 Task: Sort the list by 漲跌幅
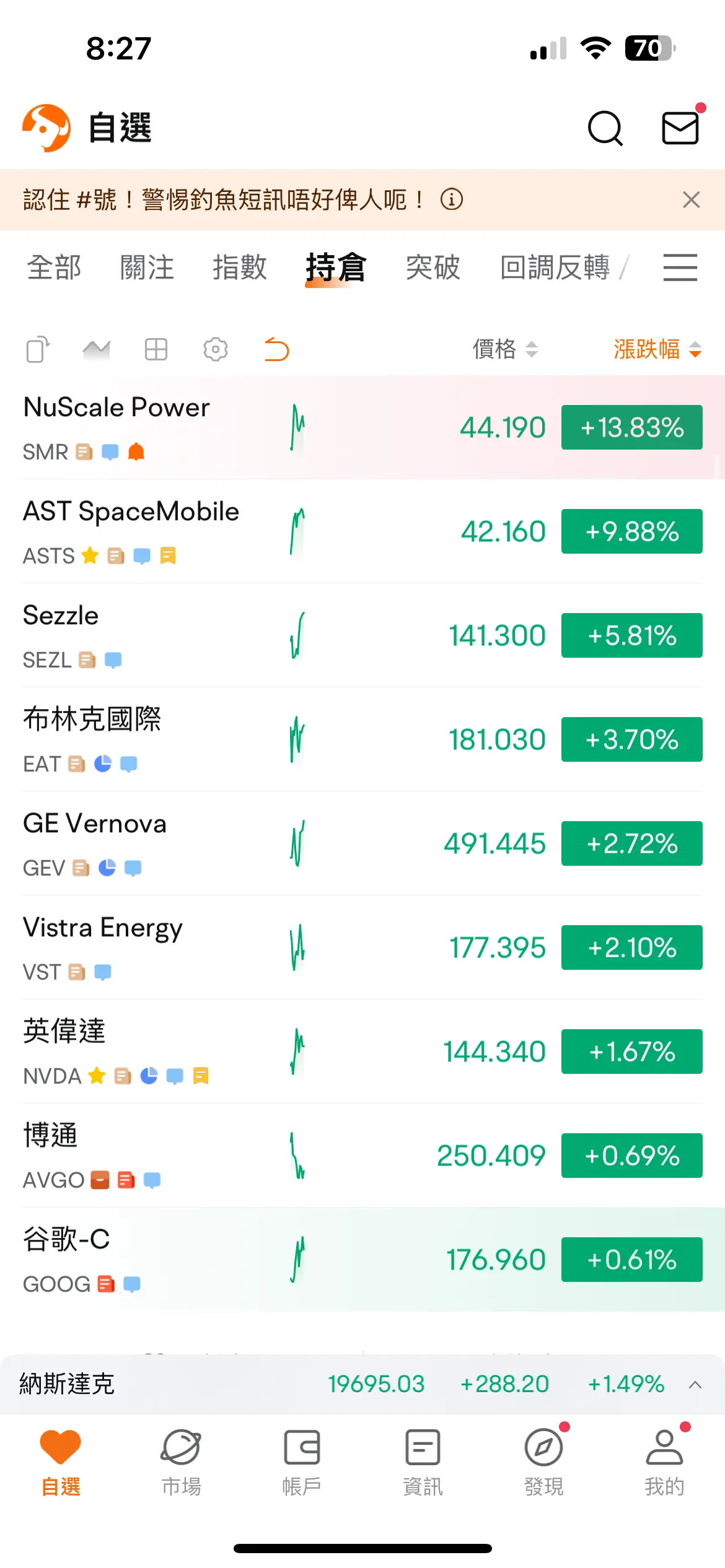pyautogui.click(x=657, y=349)
